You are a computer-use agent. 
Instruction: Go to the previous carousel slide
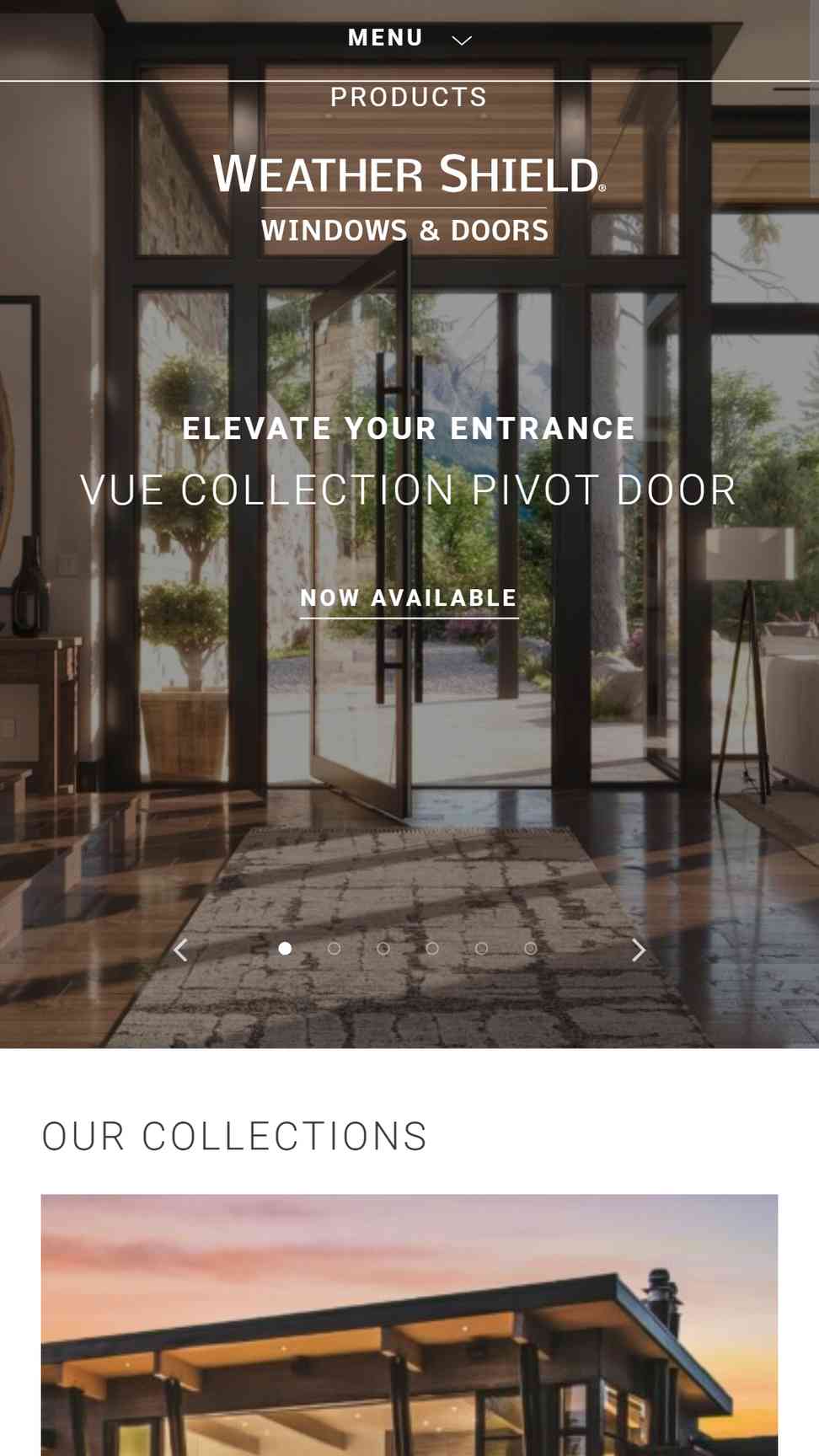pos(180,950)
